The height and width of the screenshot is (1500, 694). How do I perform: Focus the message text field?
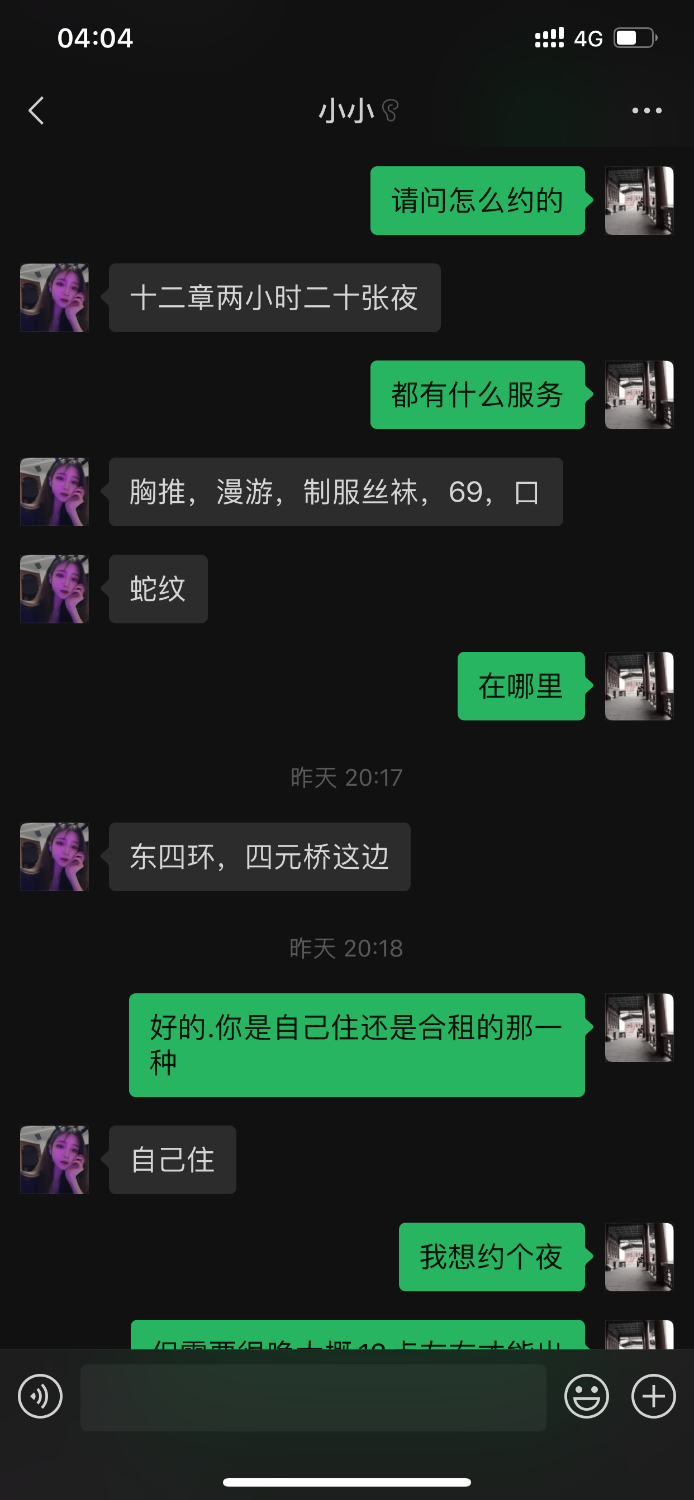pos(313,1396)
